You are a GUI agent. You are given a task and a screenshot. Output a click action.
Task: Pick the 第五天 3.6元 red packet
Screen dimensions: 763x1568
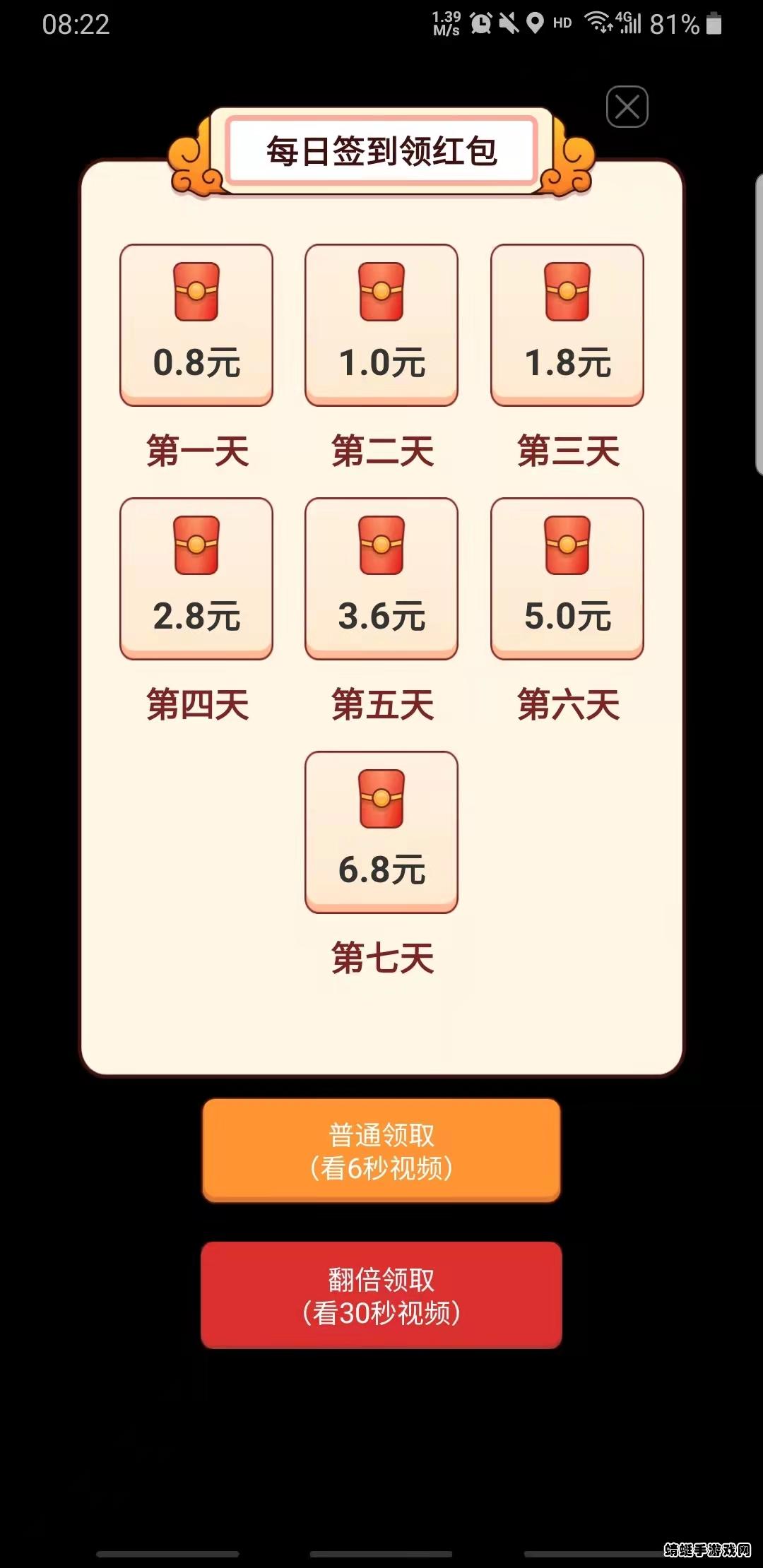coord(381,578)
